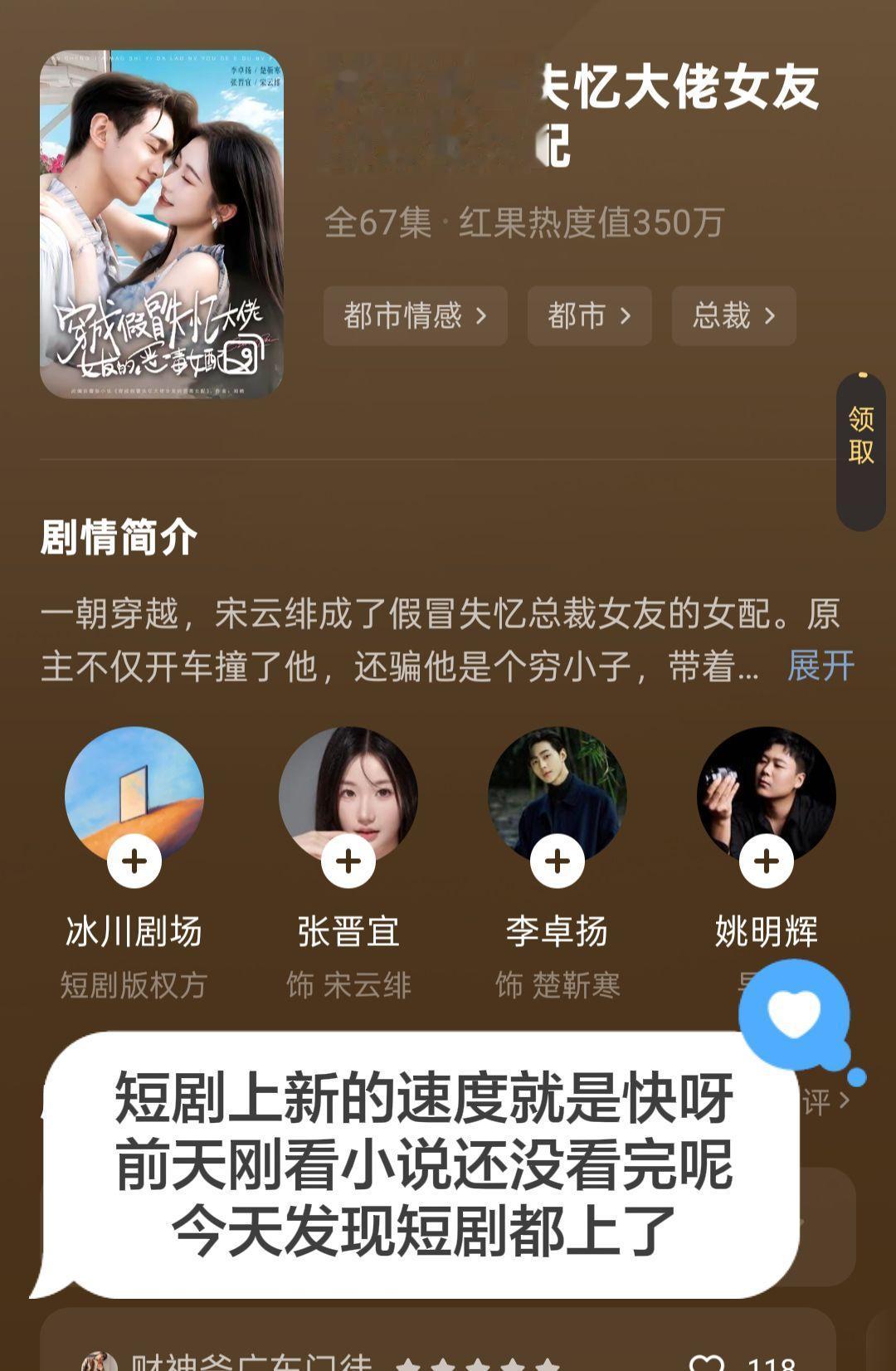Tap the heart icon next to 118
Image resolution: width=896 pixels, height=1371 pixels.
[x=707, y=1364]
